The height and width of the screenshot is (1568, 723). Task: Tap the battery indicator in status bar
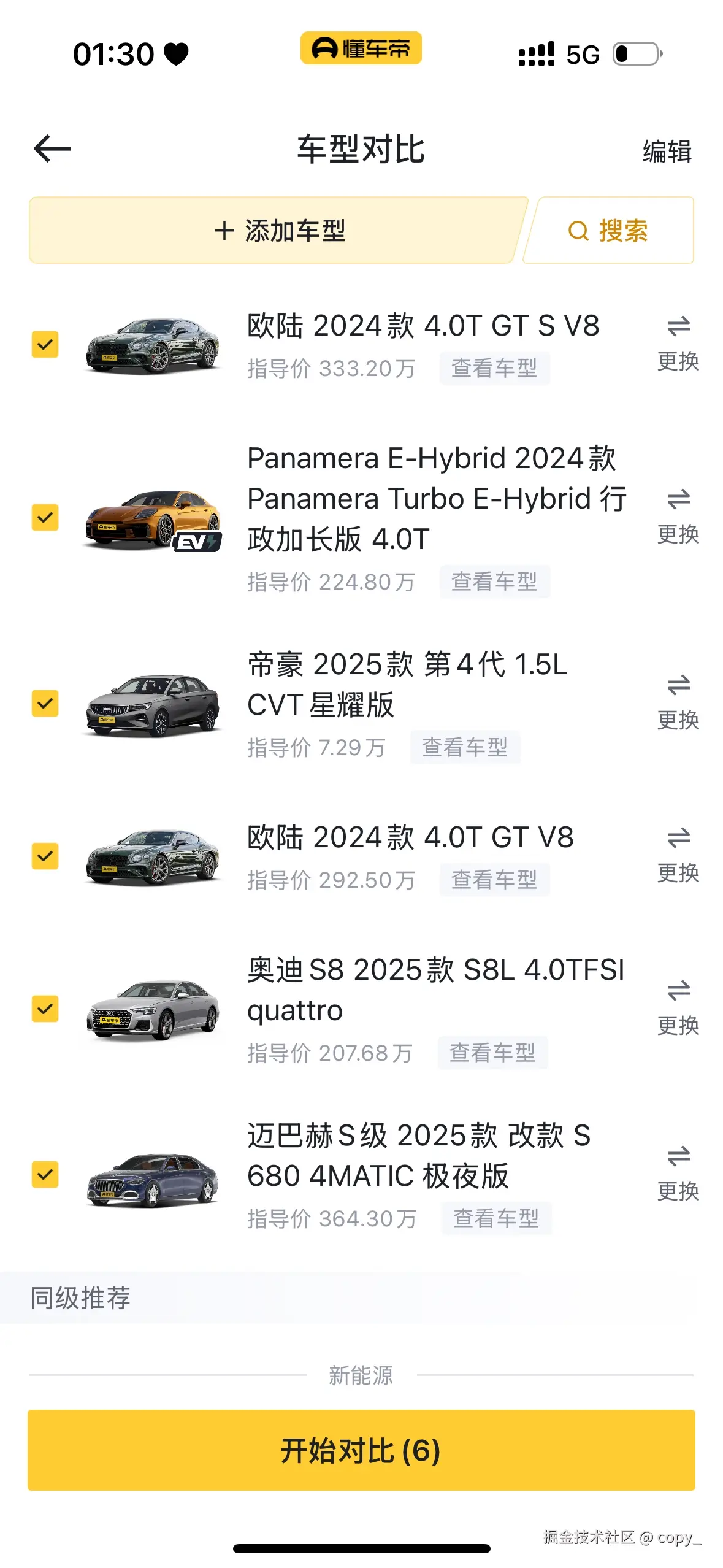[x=636, y=54]
